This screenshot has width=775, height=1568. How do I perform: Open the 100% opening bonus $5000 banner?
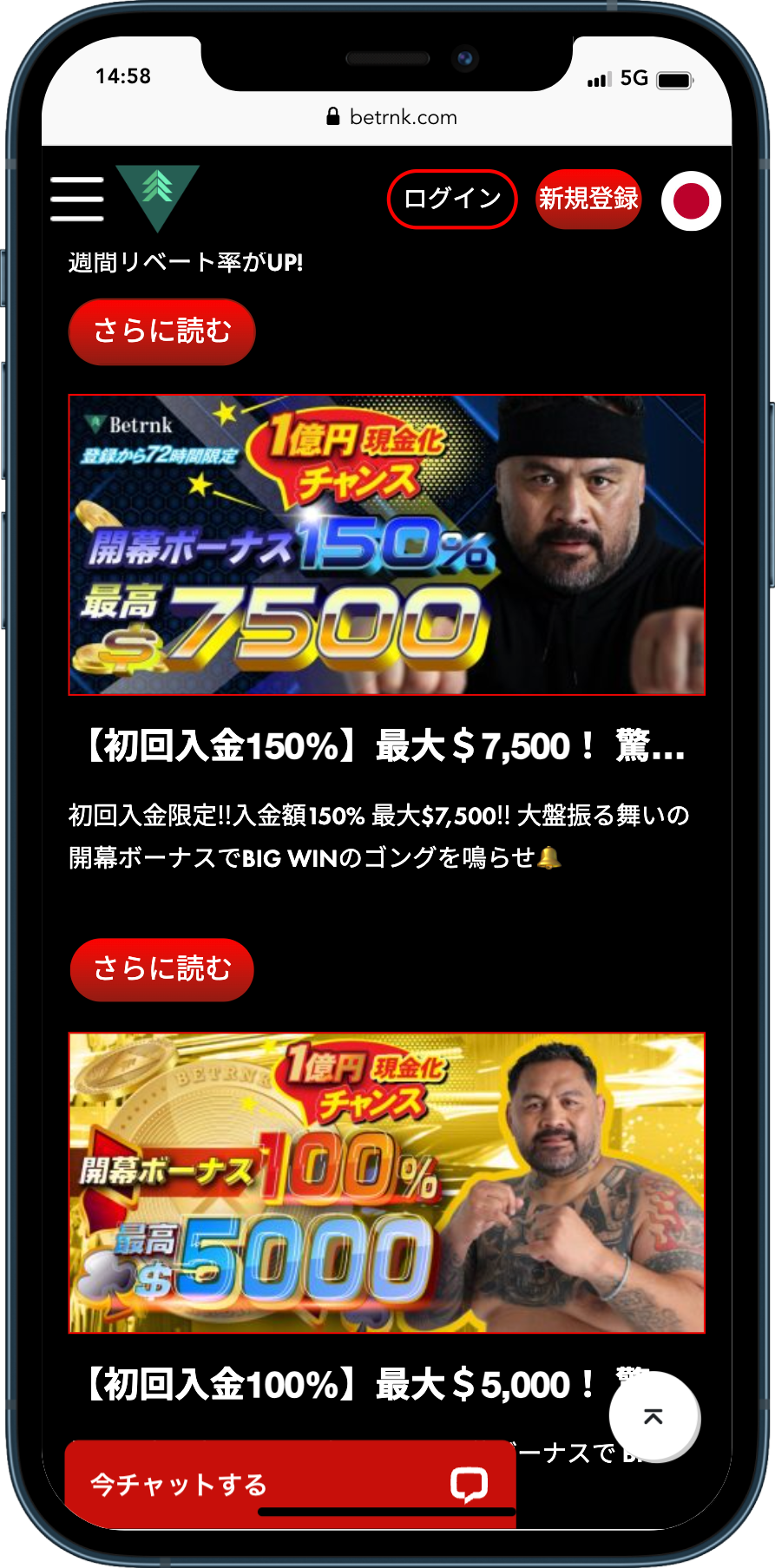pyautogui.click(x=387, y=1183)
